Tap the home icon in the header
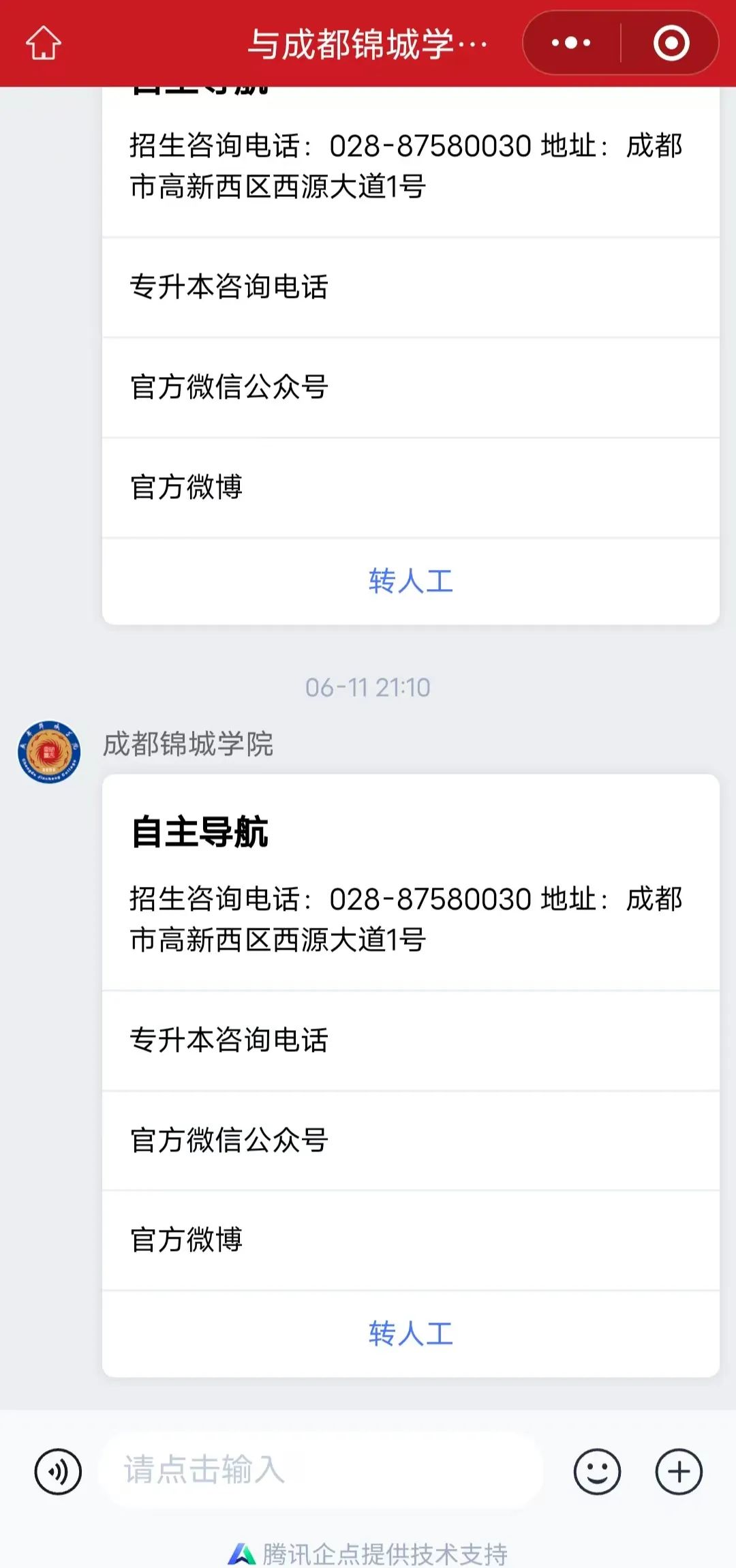 44,43
